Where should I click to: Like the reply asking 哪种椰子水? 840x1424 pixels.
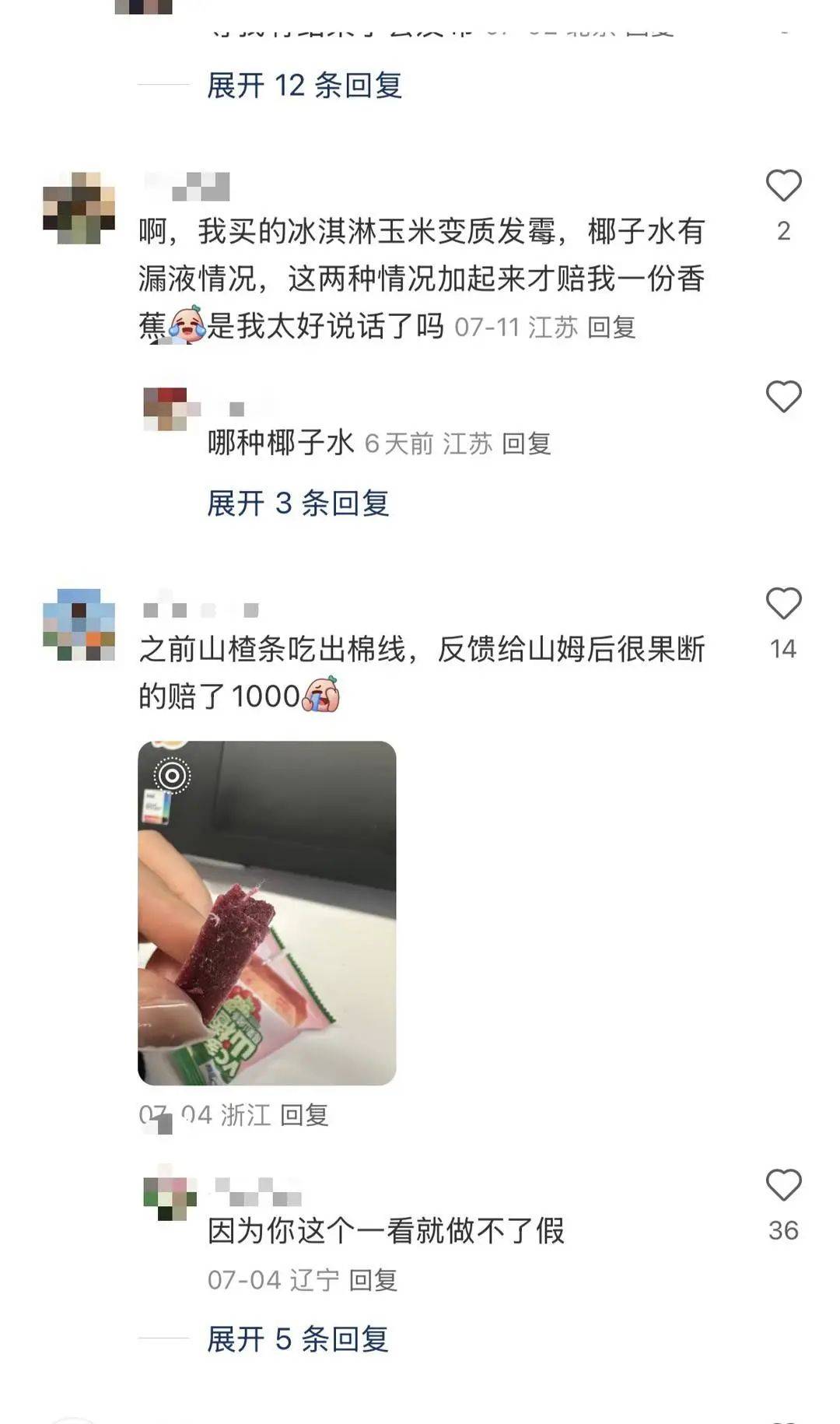[x=782, y=397]
